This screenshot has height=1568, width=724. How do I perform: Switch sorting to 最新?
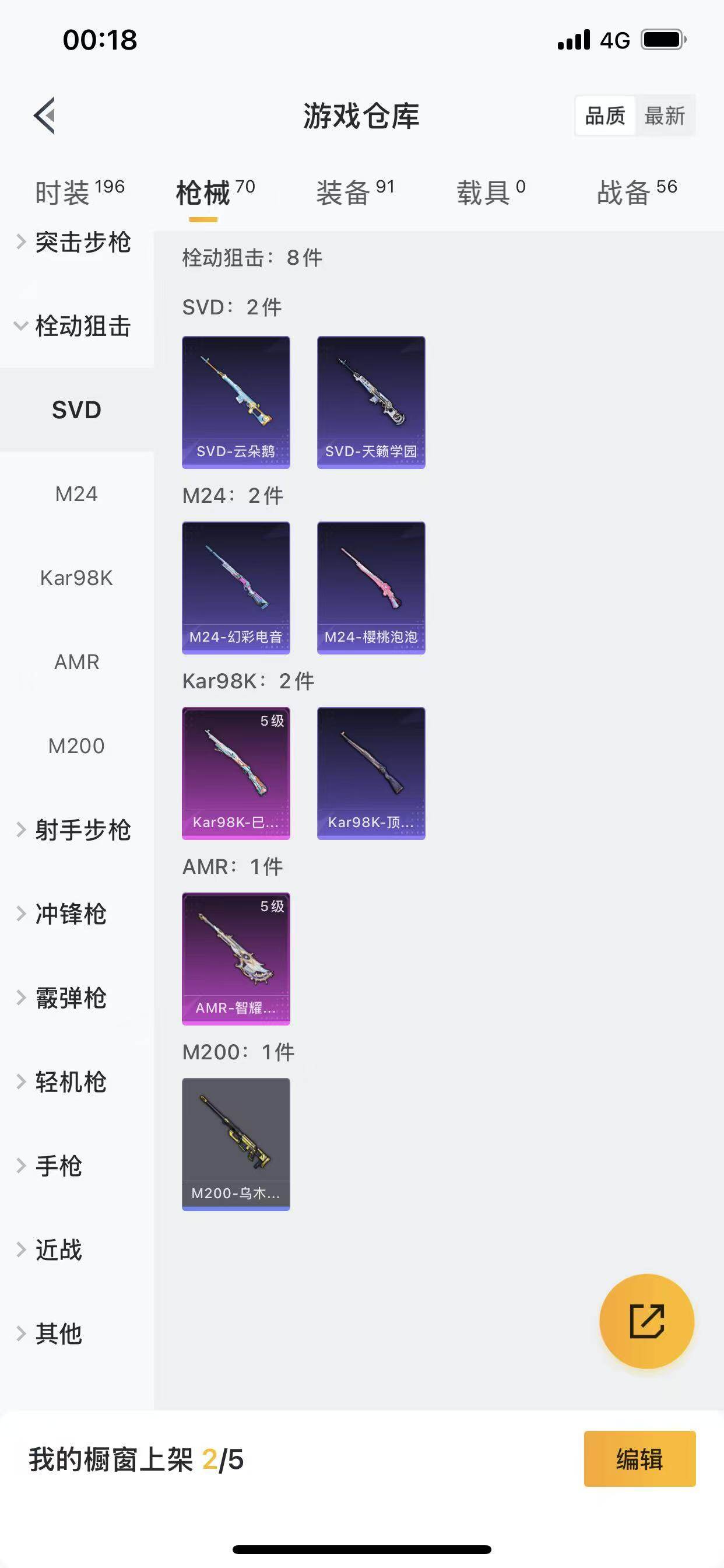coord(666,116)
